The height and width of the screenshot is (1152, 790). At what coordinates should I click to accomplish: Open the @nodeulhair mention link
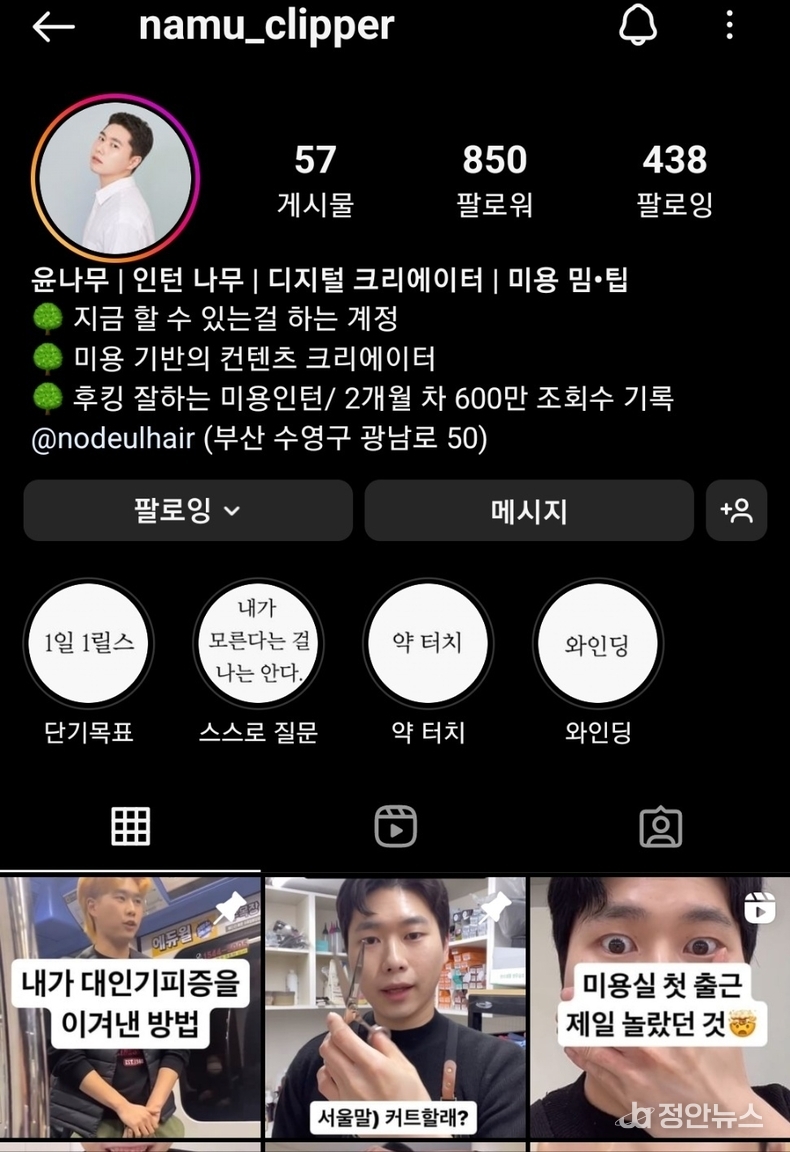(113, 440)
